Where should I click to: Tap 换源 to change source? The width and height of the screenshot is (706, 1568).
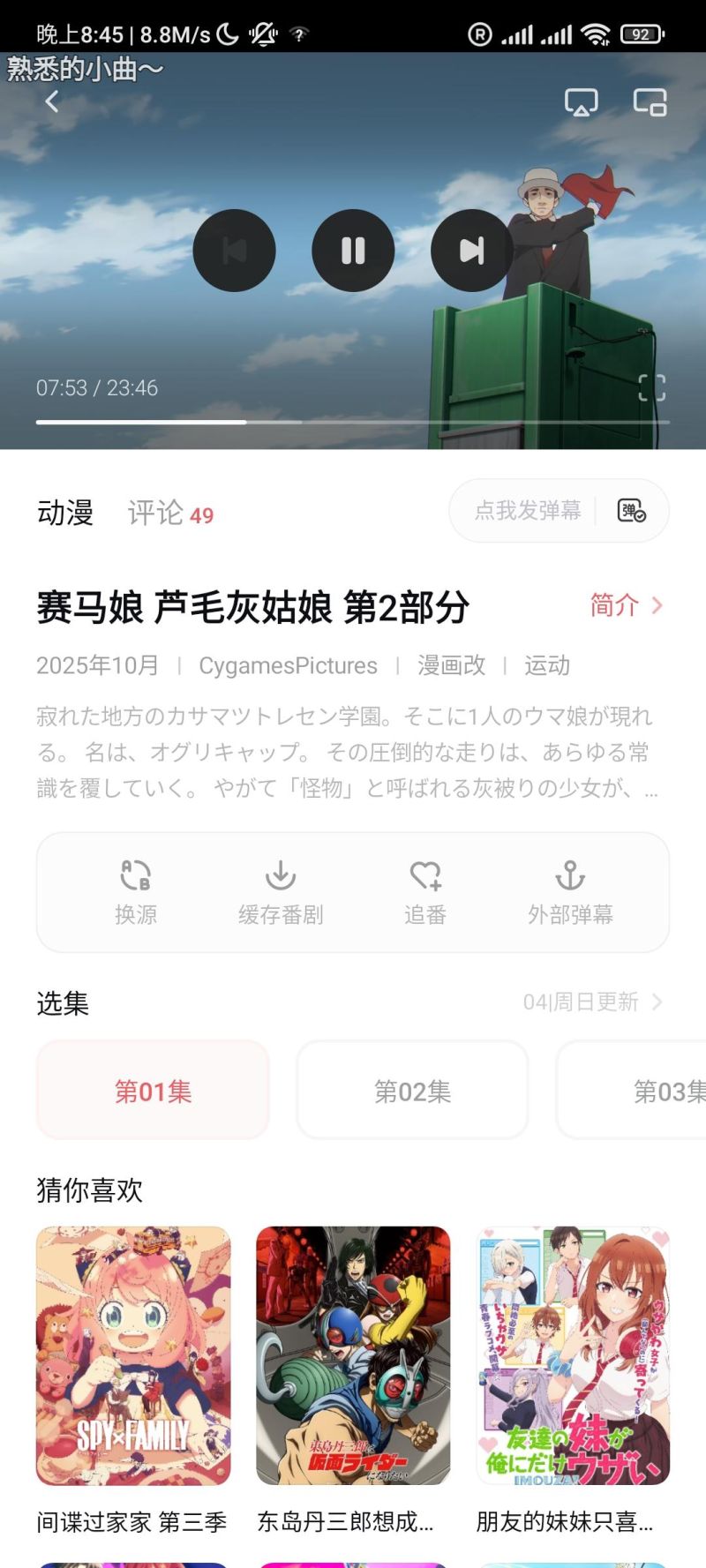(x=136, y=892)
